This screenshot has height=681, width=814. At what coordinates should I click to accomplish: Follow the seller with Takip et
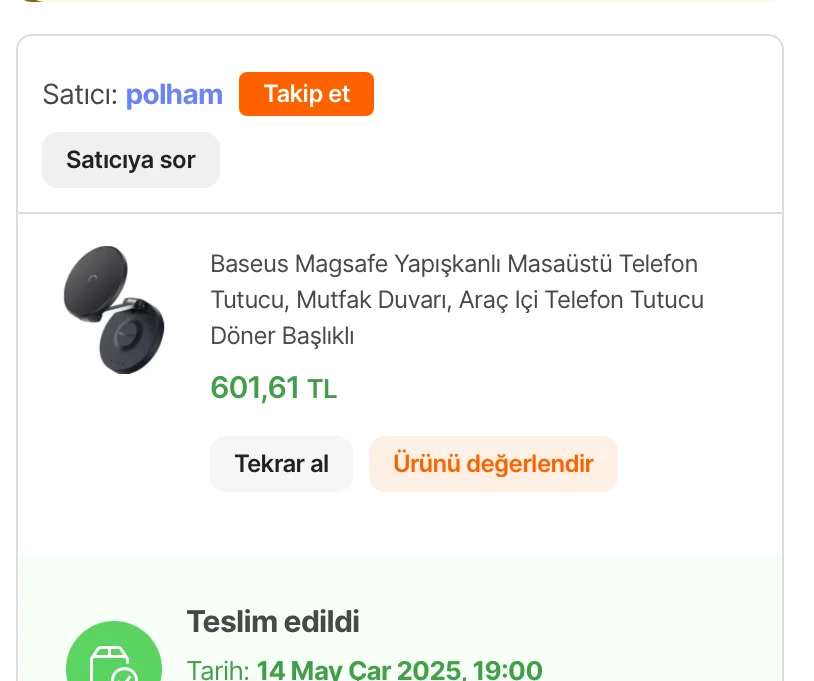(306, 94)
